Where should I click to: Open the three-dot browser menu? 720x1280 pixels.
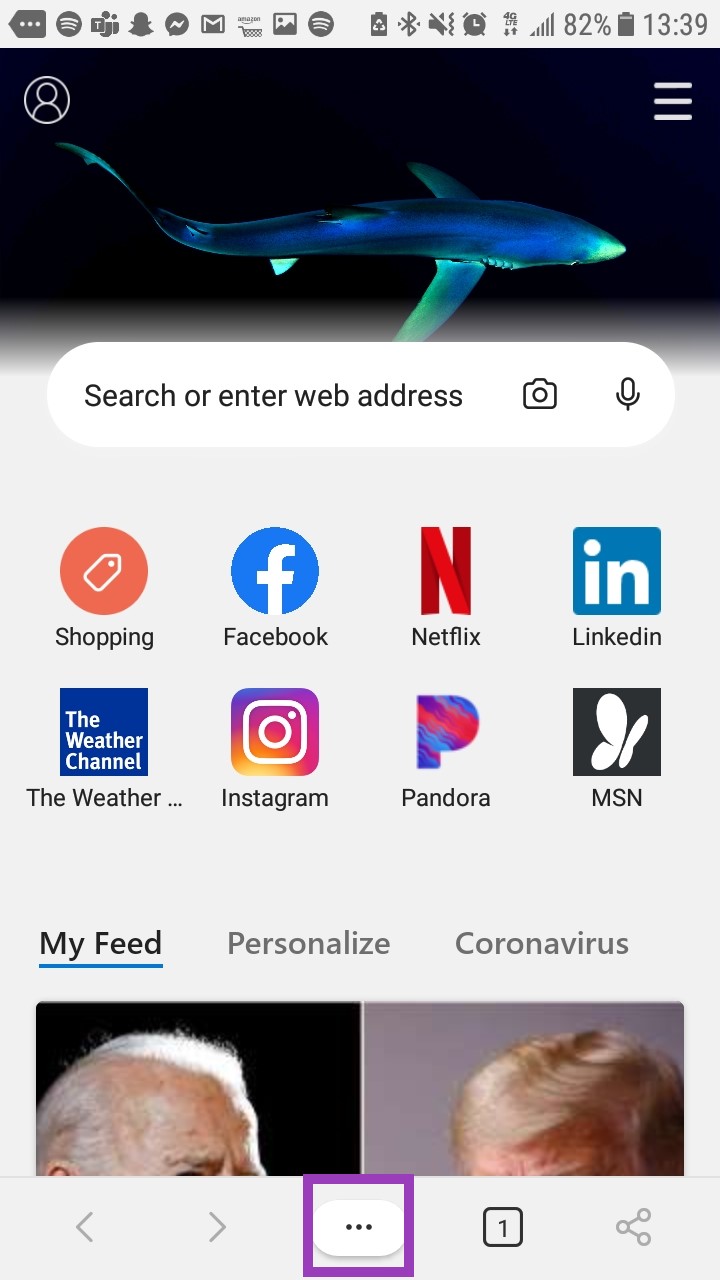click(359, 1227)
